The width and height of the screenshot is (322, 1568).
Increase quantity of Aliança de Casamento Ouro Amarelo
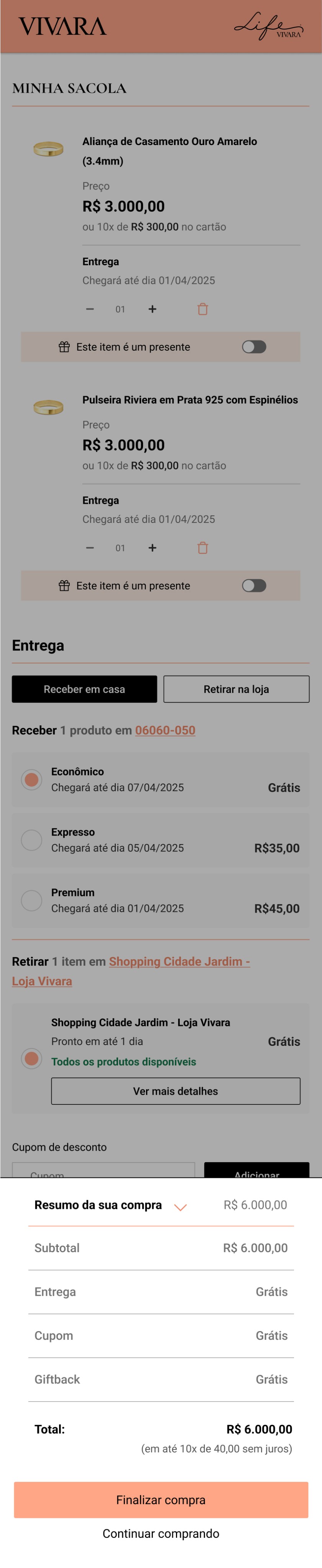(153, 309)
